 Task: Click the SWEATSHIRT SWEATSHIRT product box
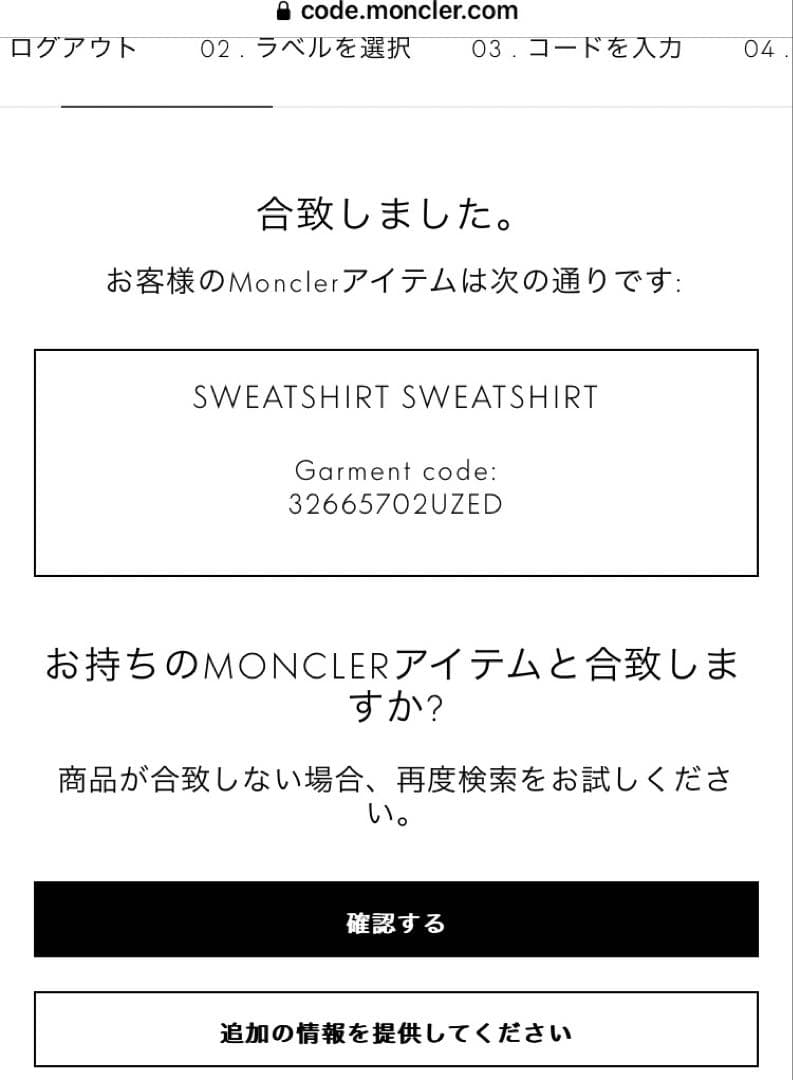396,460
